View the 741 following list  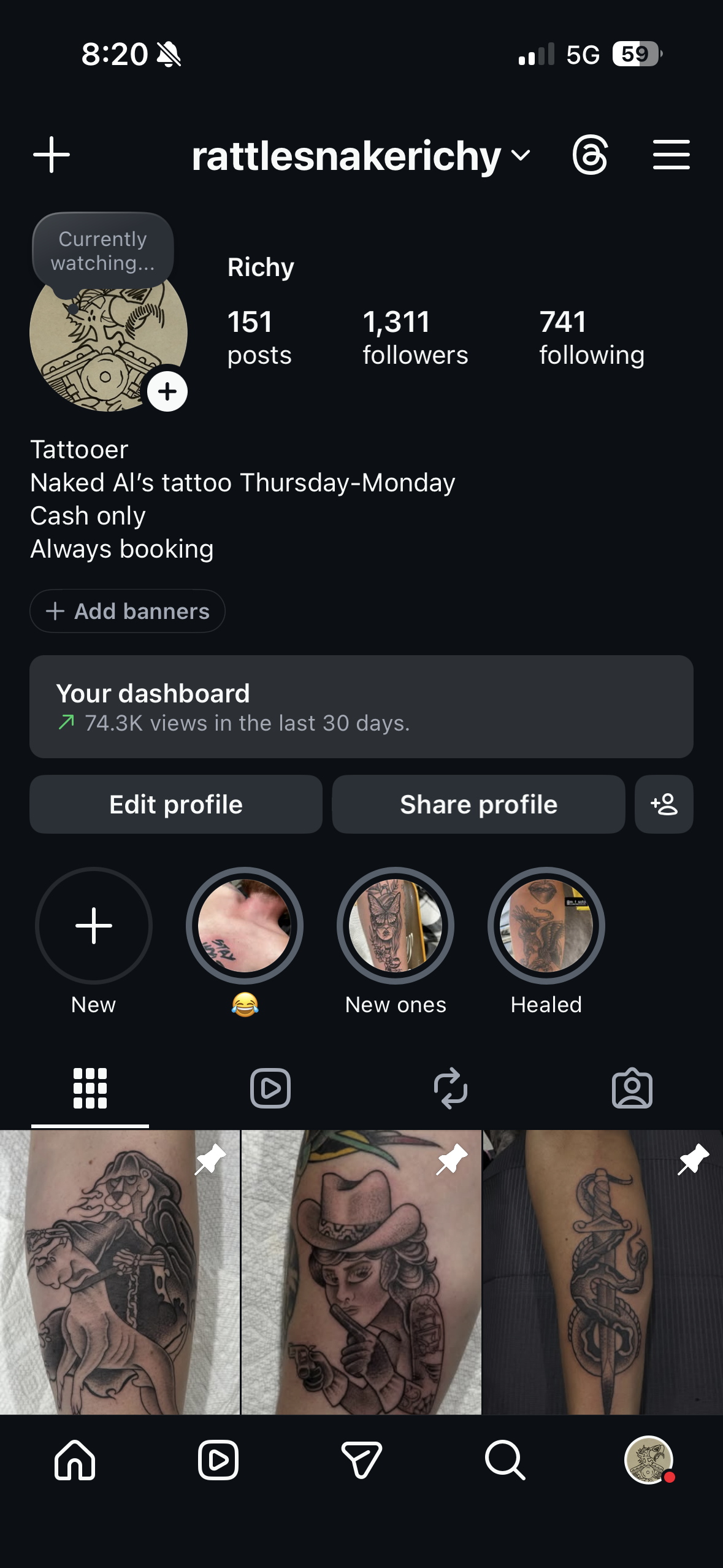click(591, 338)
